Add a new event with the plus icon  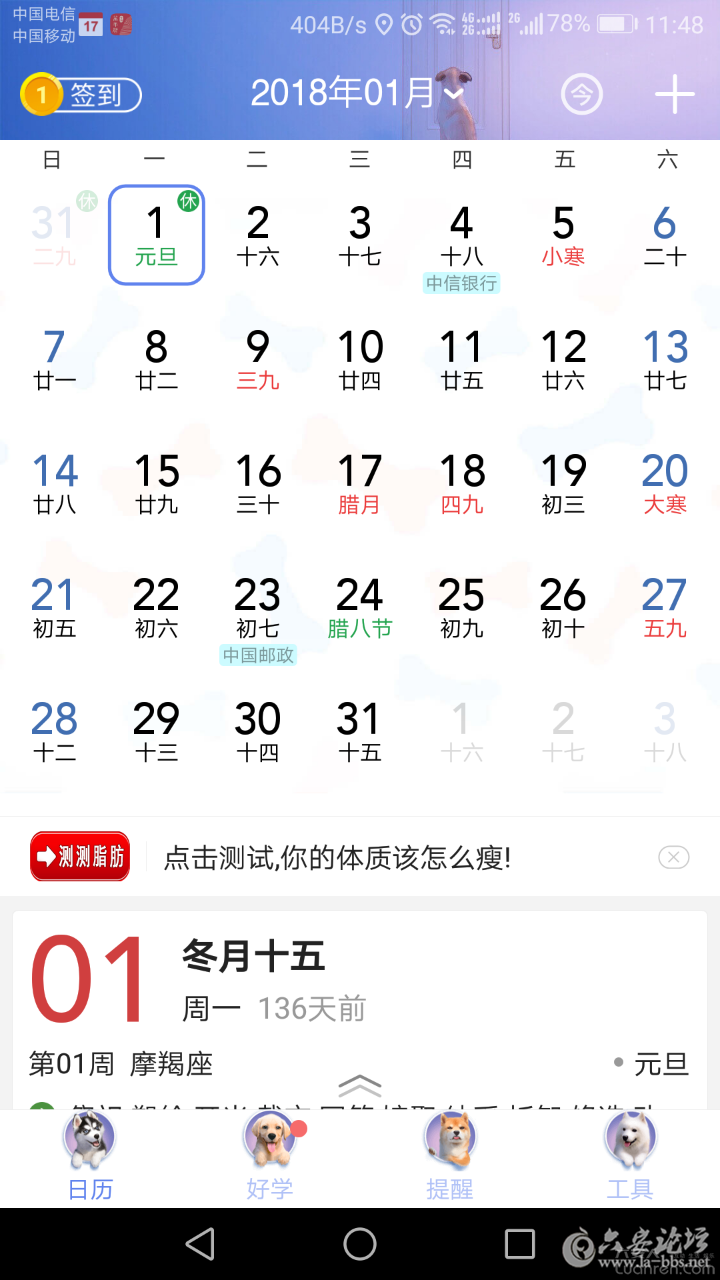click(x=675, y=95)
